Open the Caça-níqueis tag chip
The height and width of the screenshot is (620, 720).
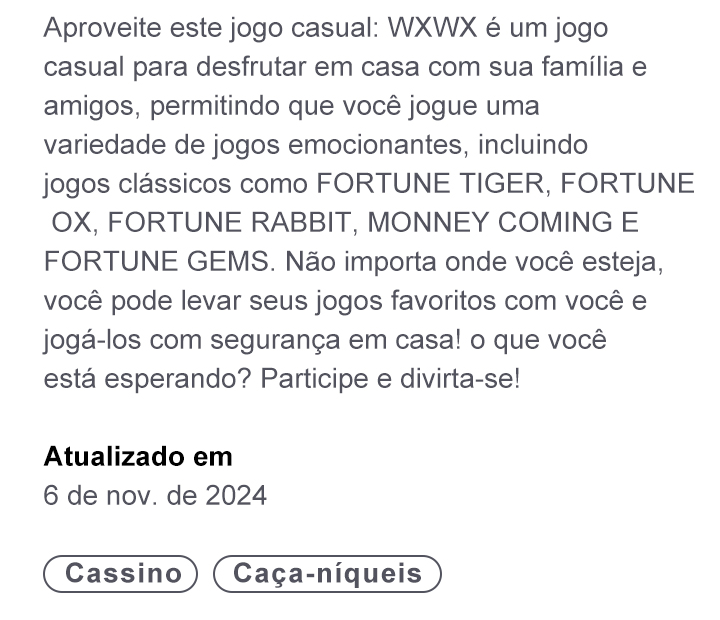coord(328,573)
